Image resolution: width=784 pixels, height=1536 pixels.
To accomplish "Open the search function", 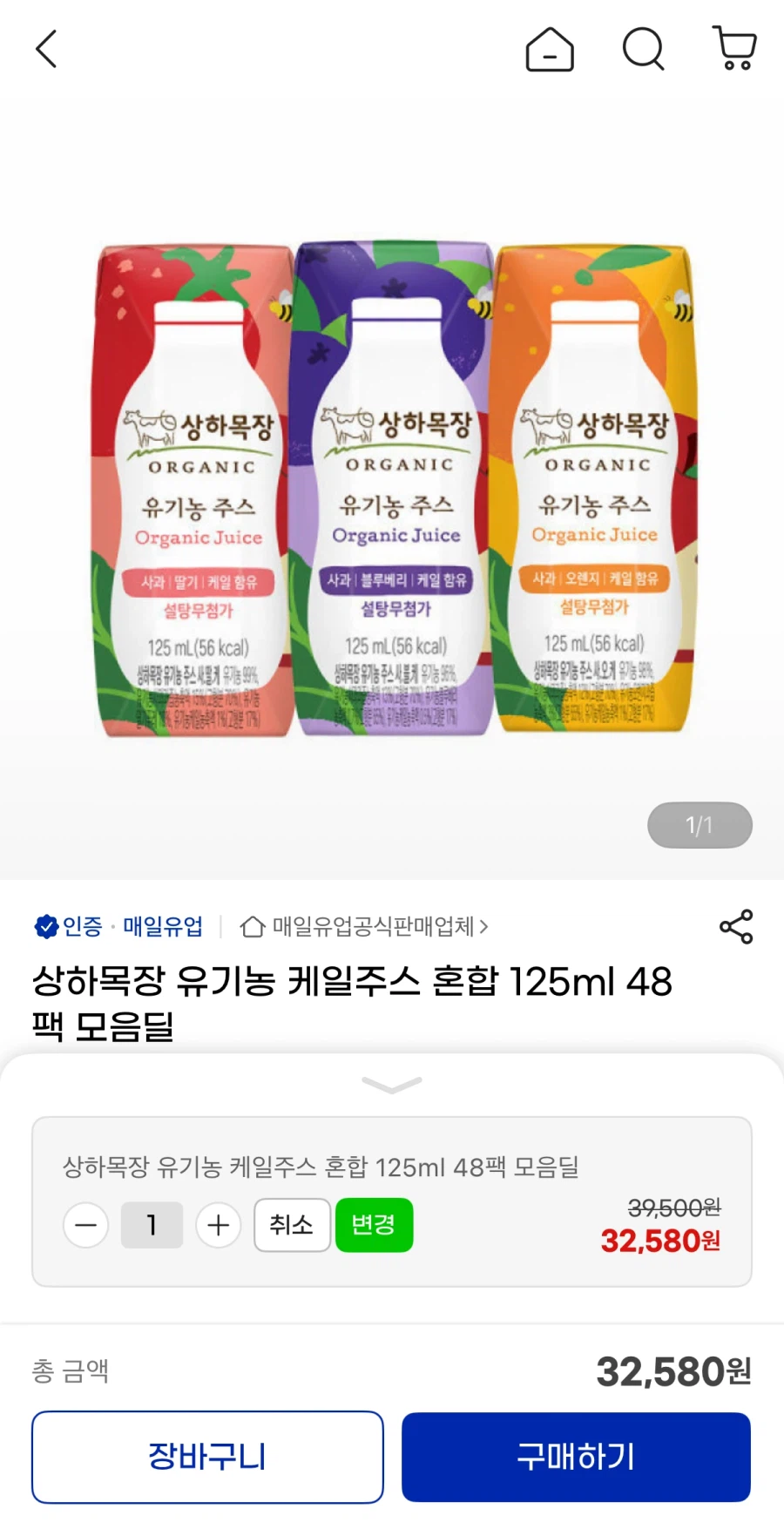I will (643, 49).
